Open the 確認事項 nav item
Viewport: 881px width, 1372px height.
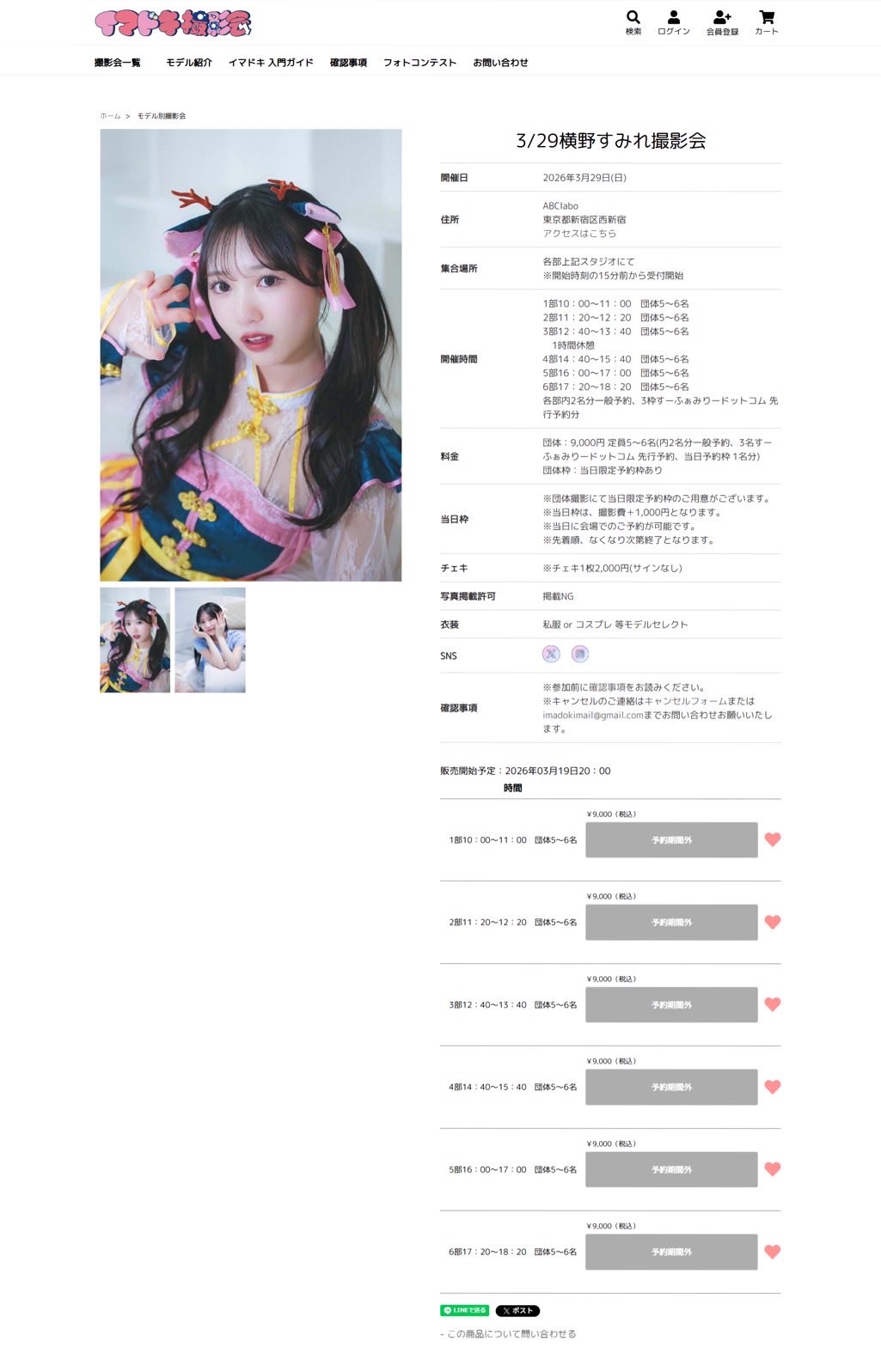[x=348, y=63]
